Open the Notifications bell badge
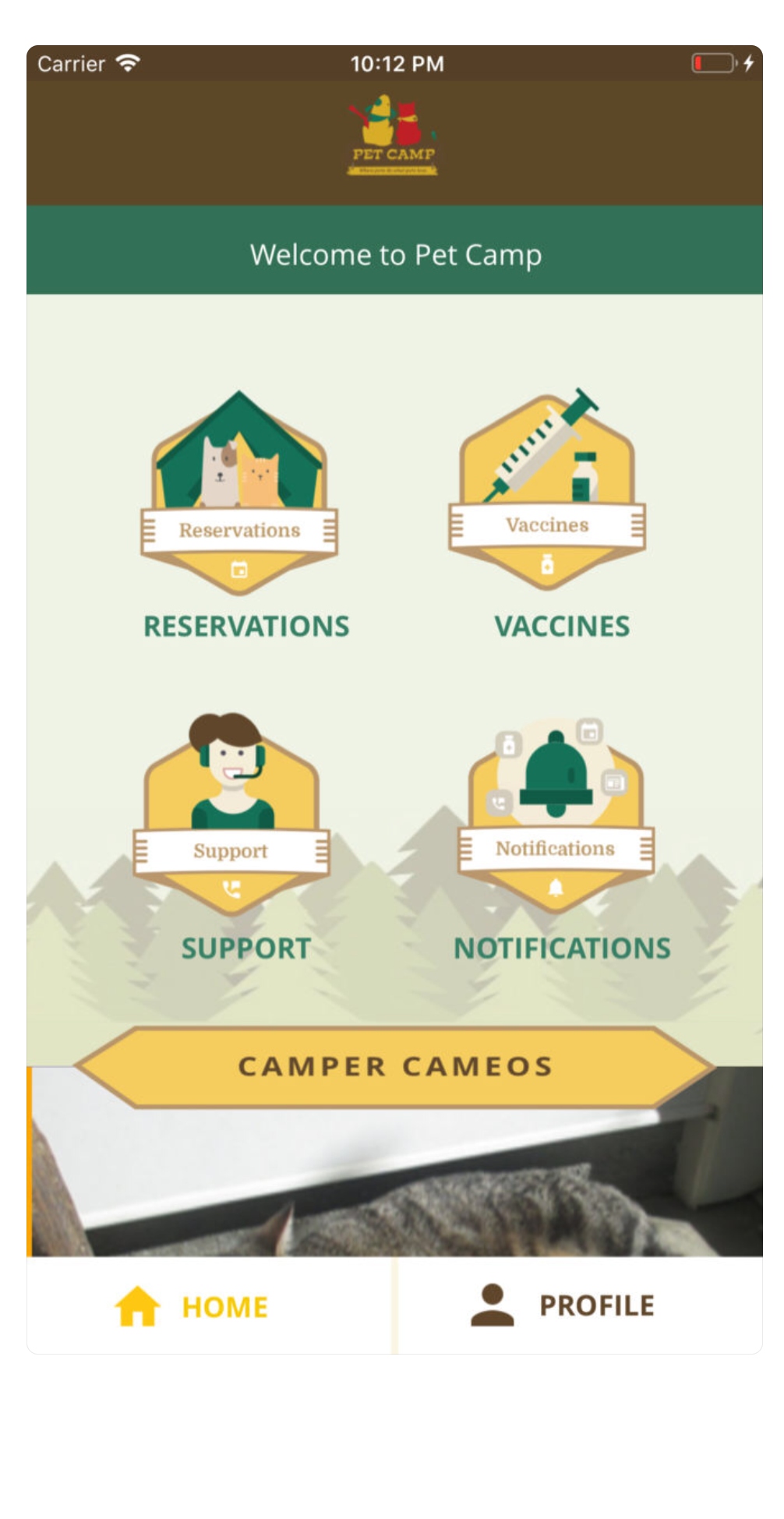This screenshot has height=1519, width=784. click(x=556, y=815)
